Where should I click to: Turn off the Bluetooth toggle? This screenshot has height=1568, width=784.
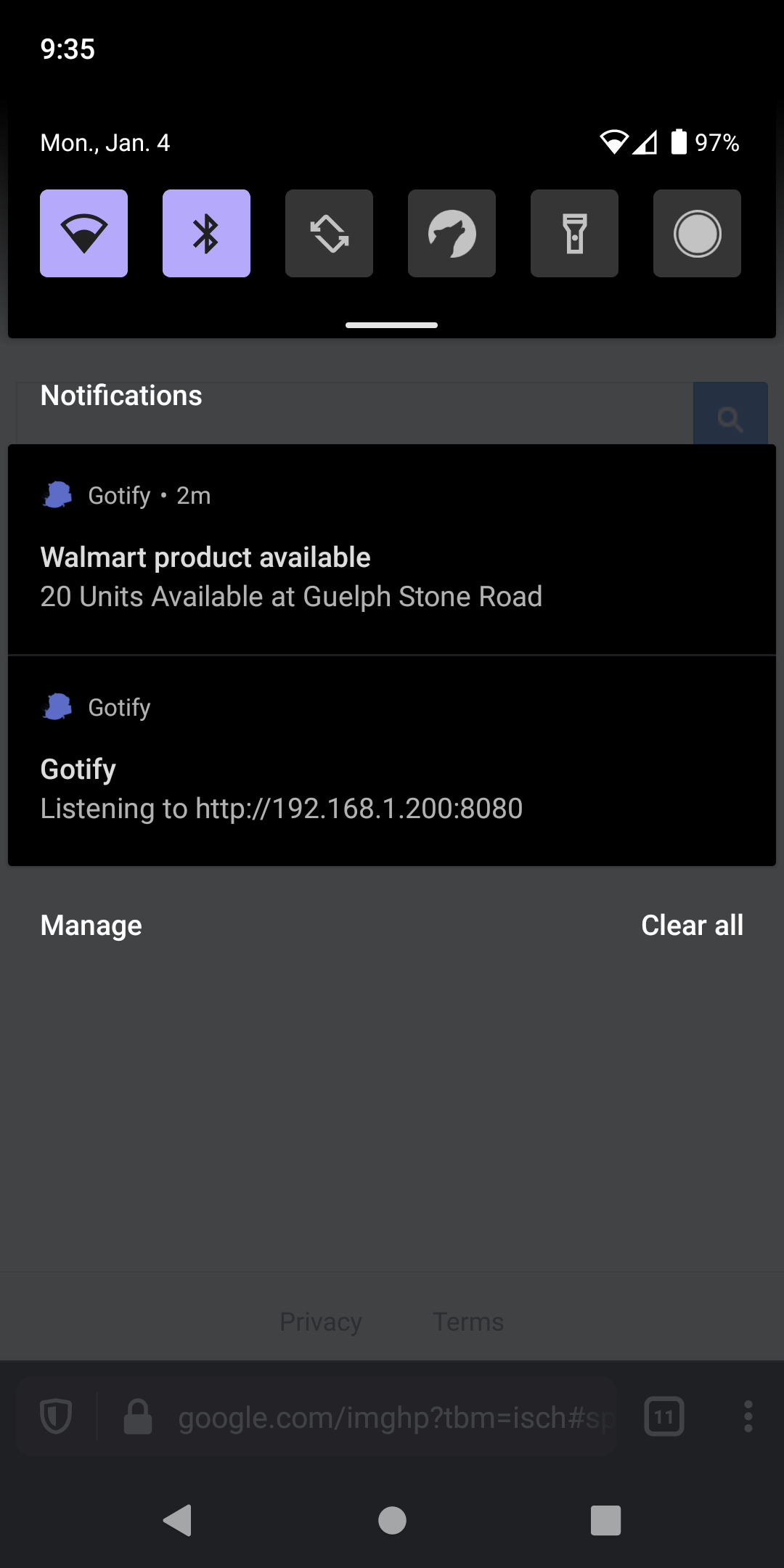tap(206, 233)
